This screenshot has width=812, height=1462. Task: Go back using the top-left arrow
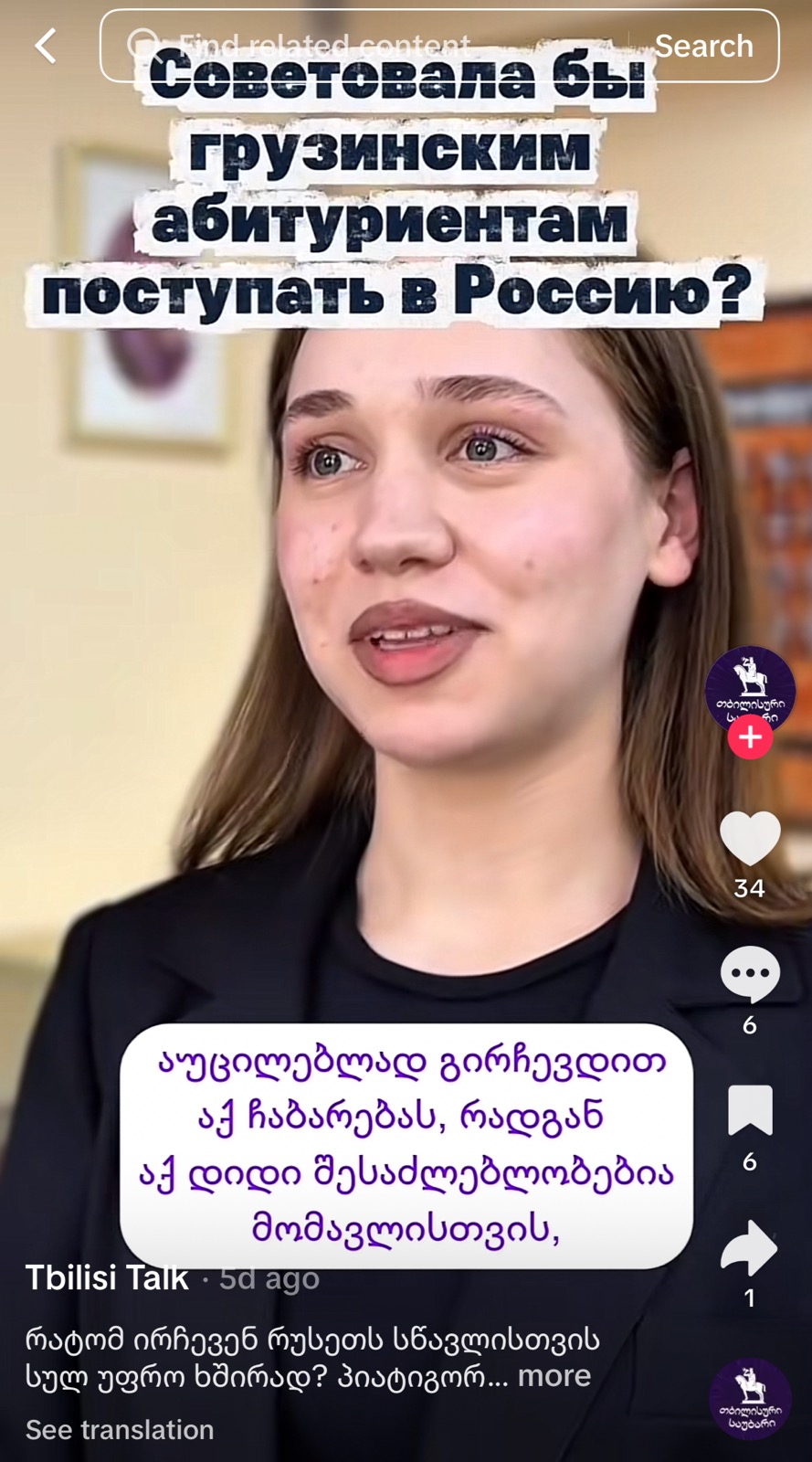click(x=46, y=46)
